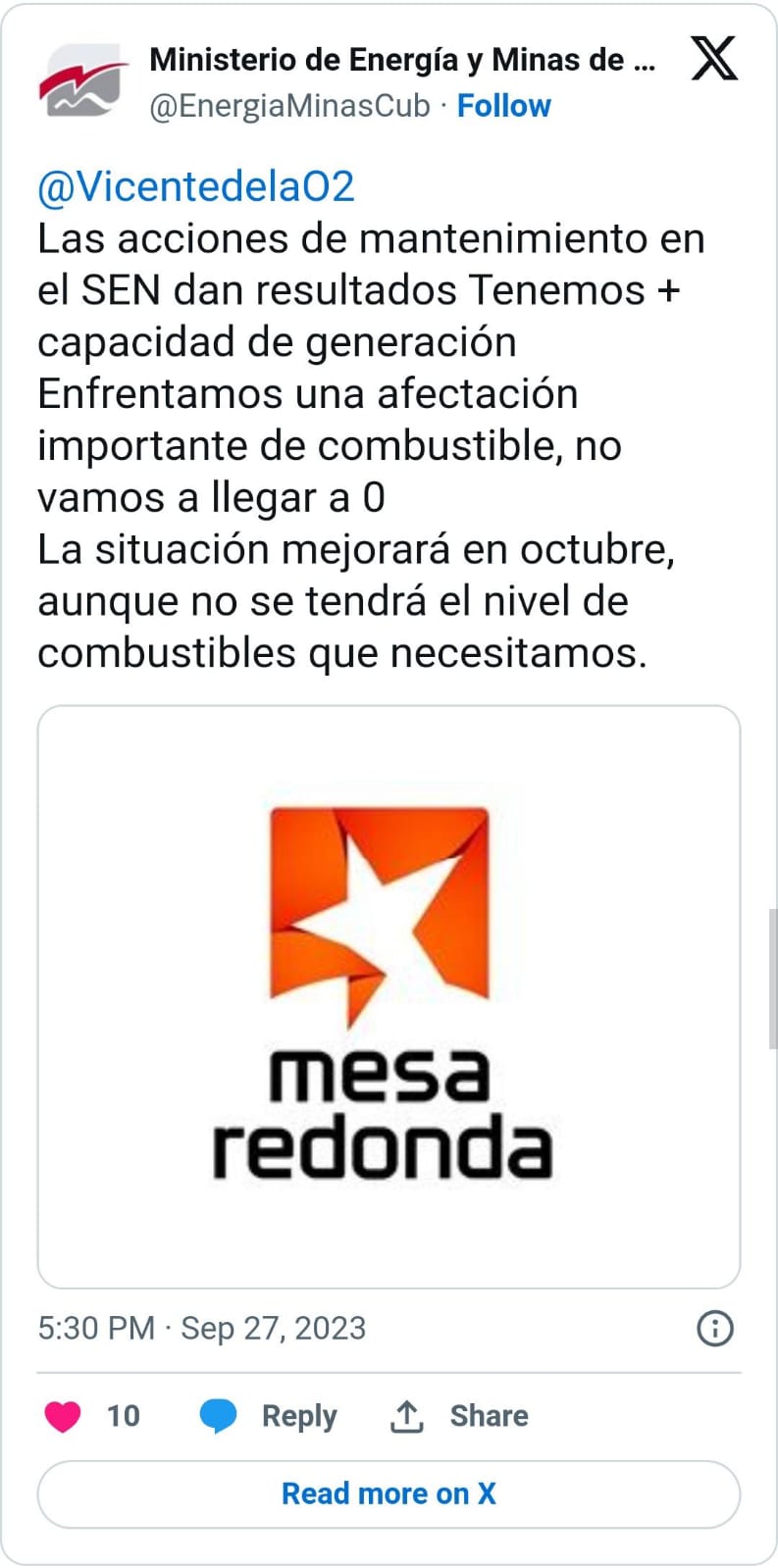Tap the info icon beside the date
778x1568 pixels.
click(x=714, y=1329)
